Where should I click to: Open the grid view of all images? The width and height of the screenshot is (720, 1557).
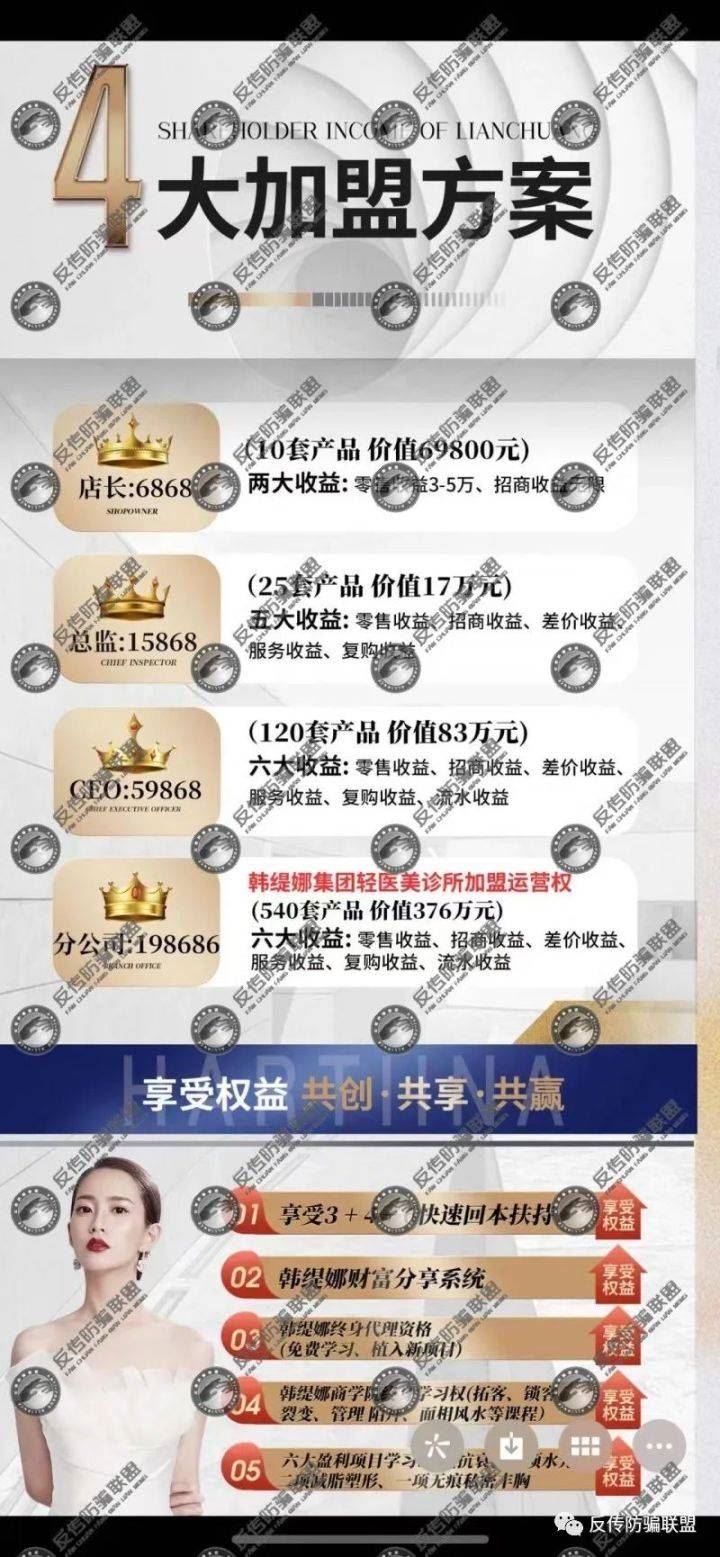[586, 1445]
